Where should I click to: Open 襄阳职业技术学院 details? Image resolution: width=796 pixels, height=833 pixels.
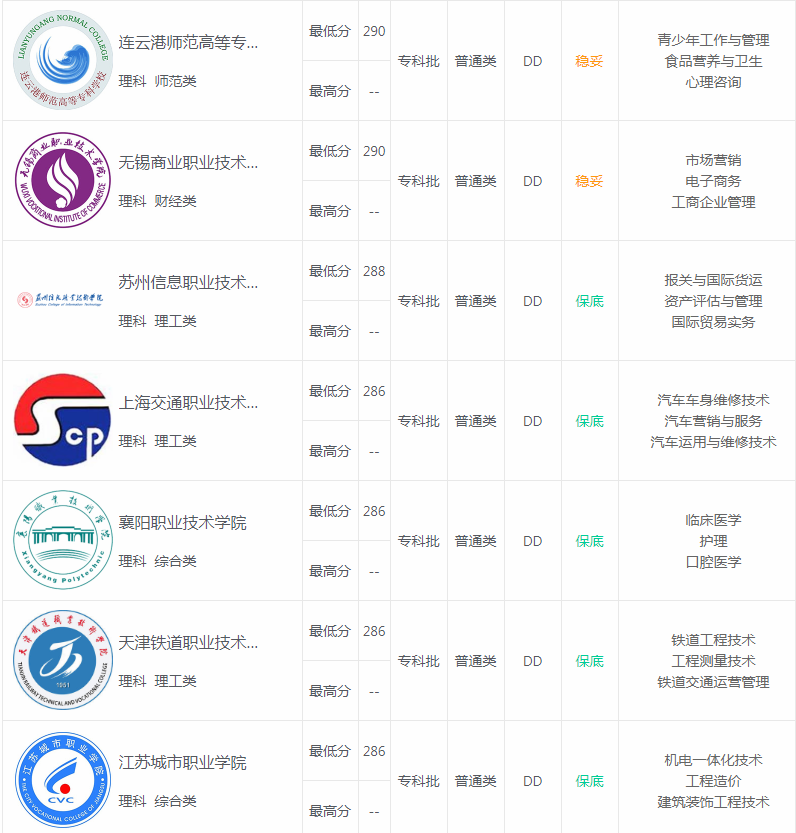tap(182, 523)
